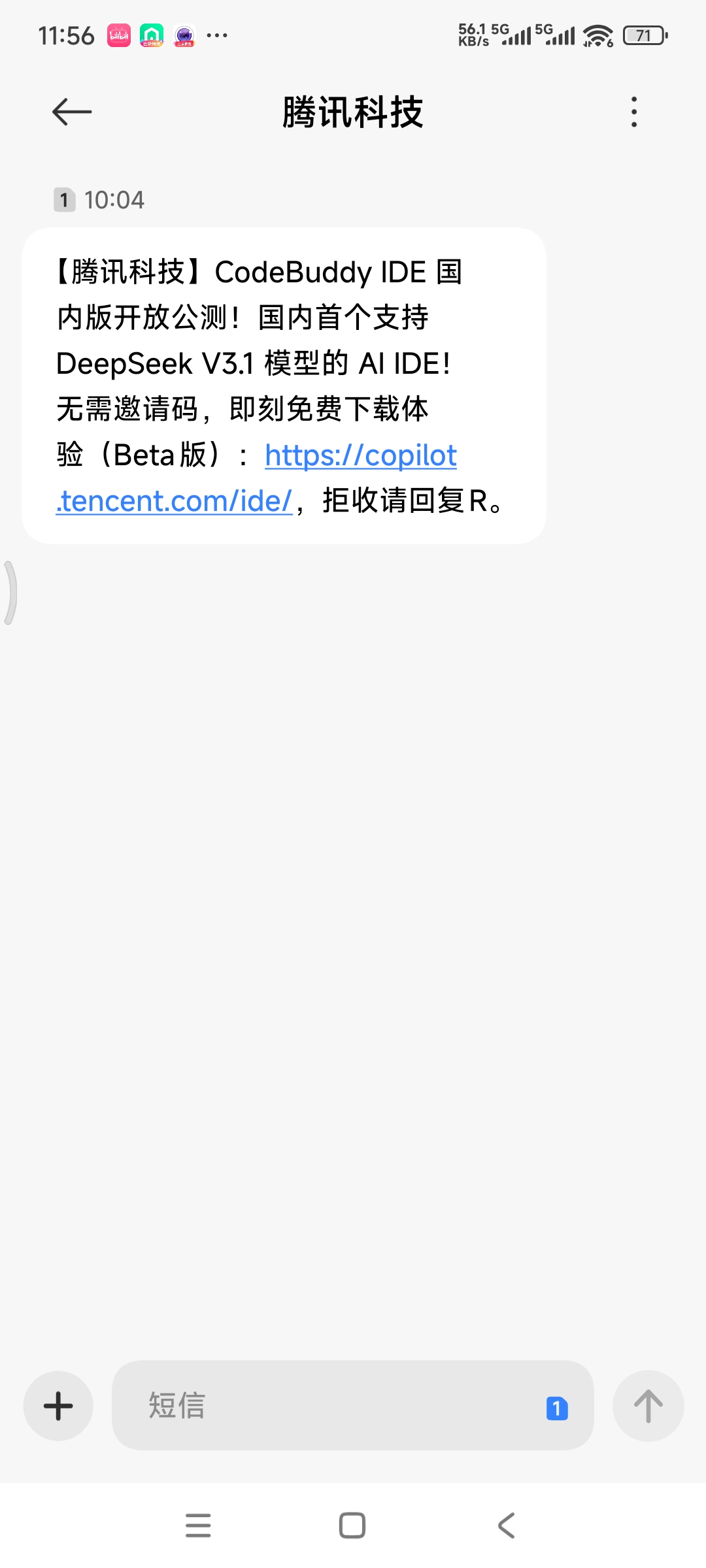706x1568 pixels.
Task: Tap the 10:04 timestamp label
Action: pyautogui.click(x=114, y=200)
